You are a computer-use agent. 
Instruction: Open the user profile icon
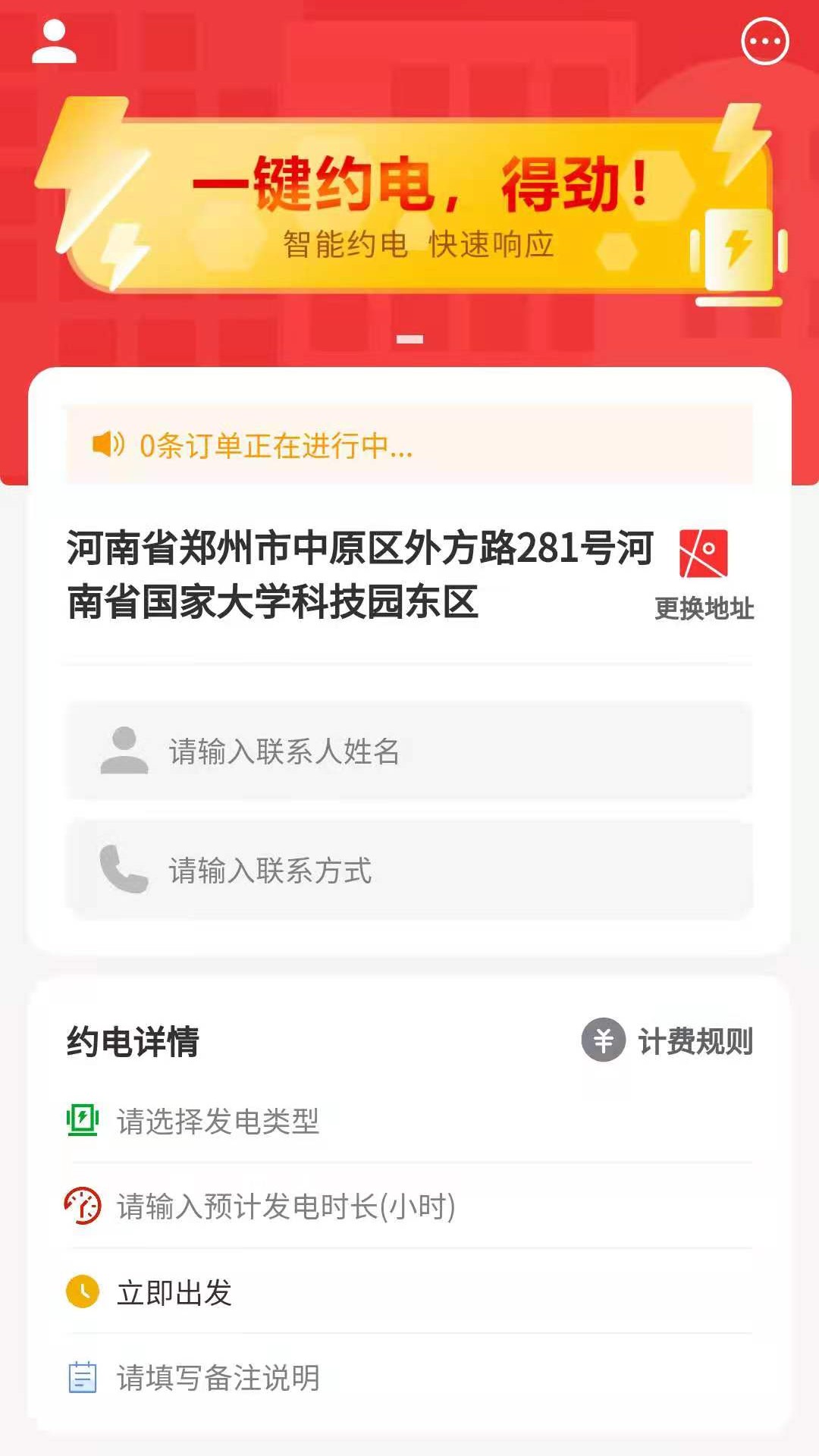coord(54,42)
